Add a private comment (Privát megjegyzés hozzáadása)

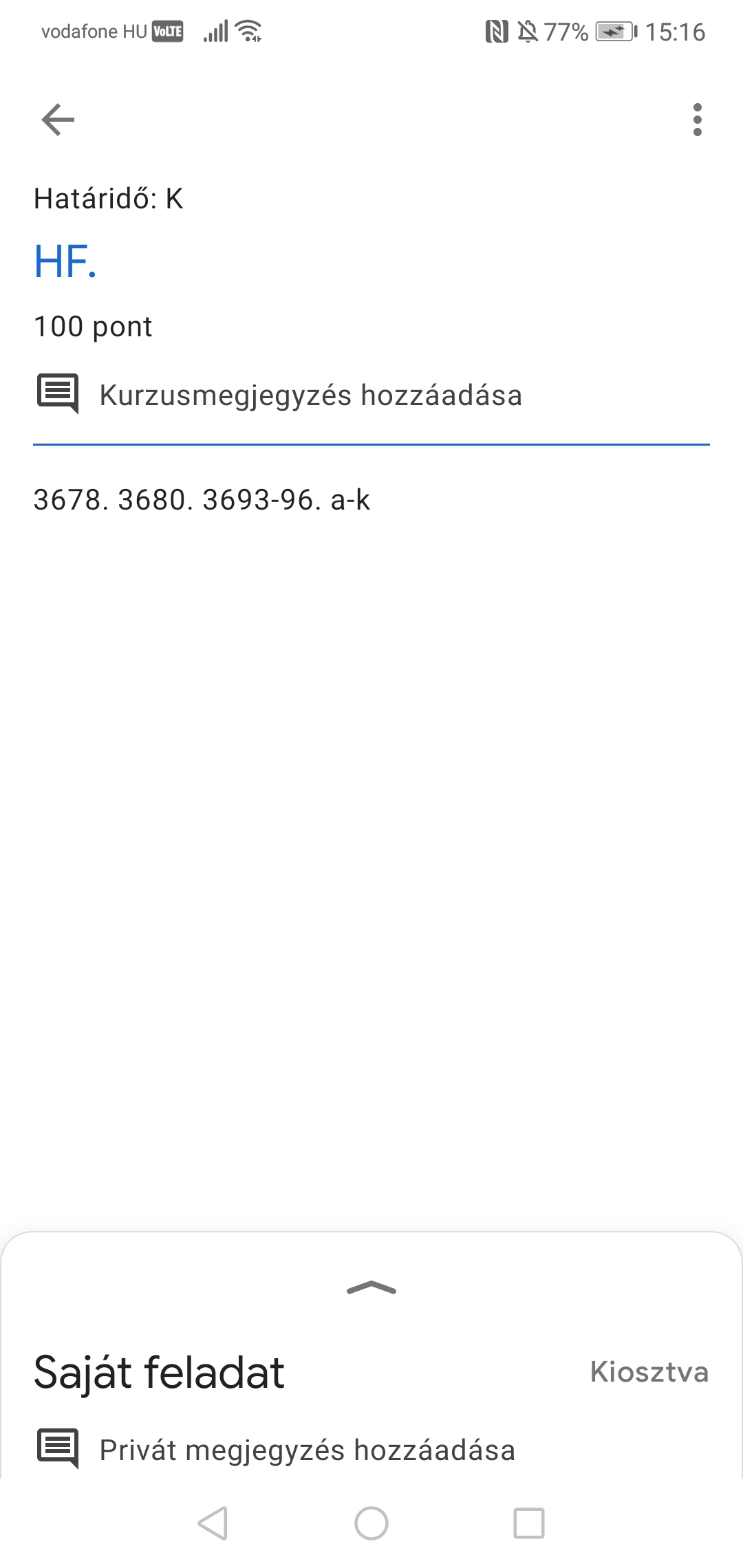click(307, 1450)
